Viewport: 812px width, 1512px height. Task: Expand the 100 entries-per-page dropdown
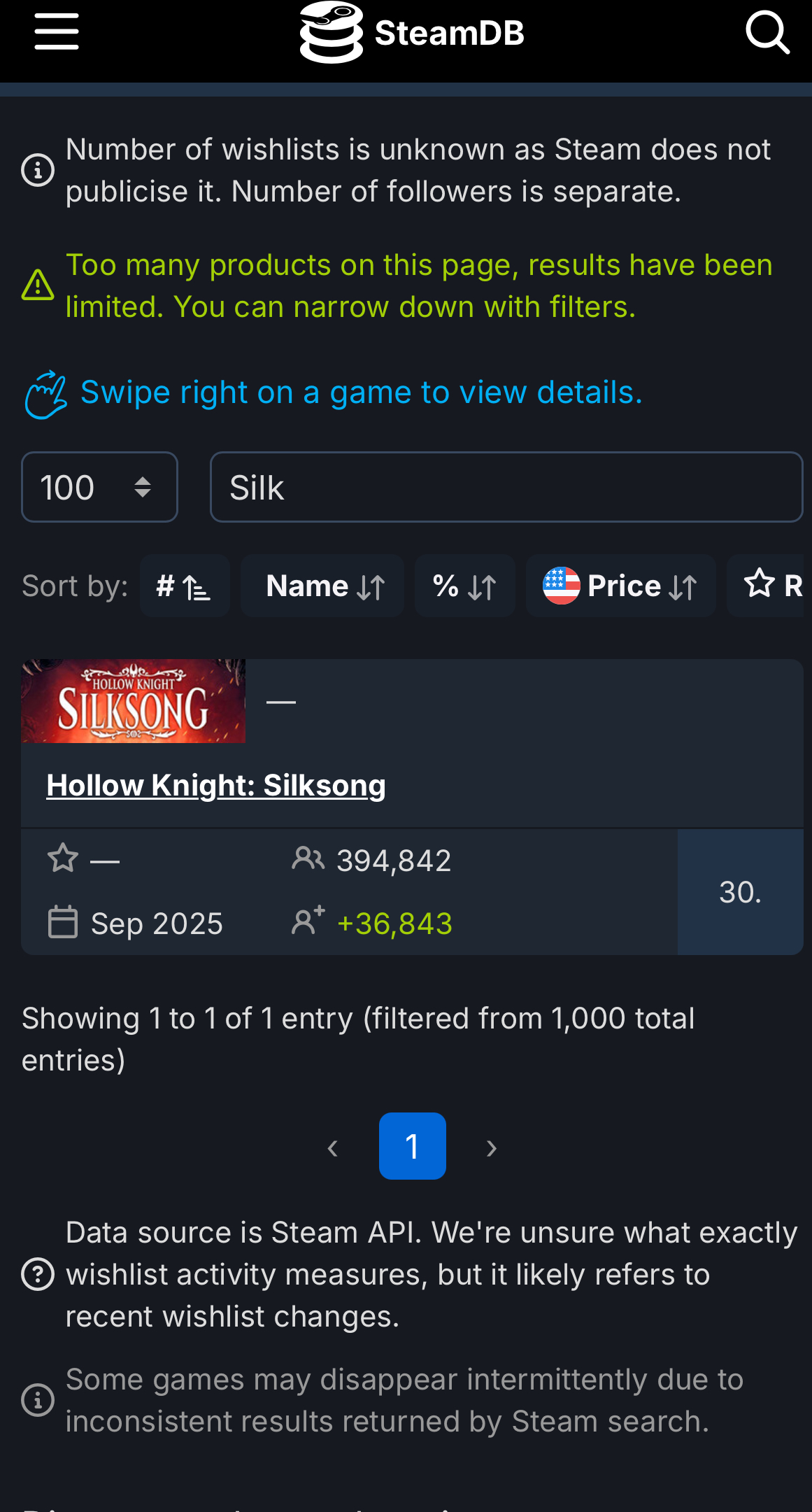[99, 487]
